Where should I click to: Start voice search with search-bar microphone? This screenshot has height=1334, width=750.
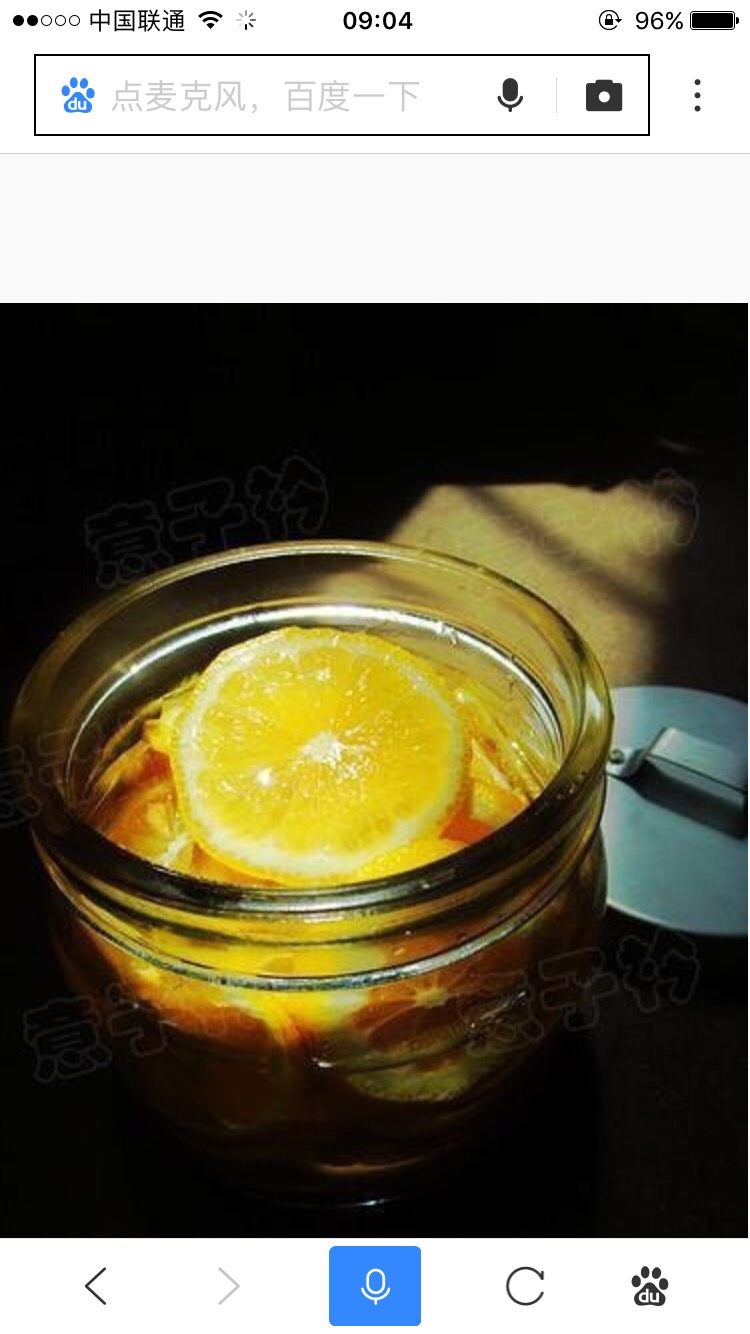(x=510, y=96)
